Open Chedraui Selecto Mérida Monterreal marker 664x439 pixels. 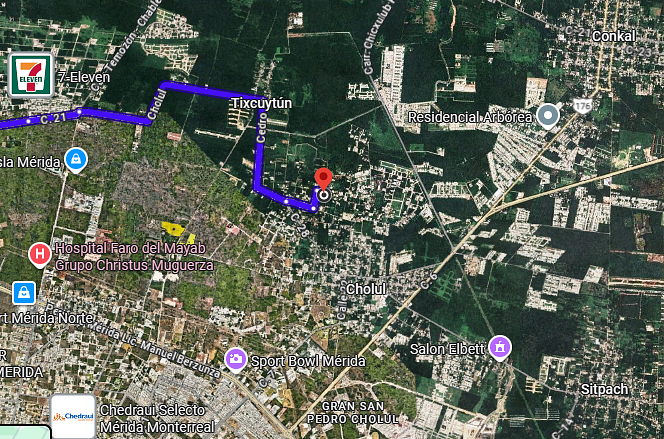pyautogui.click(x=73, y=415)
